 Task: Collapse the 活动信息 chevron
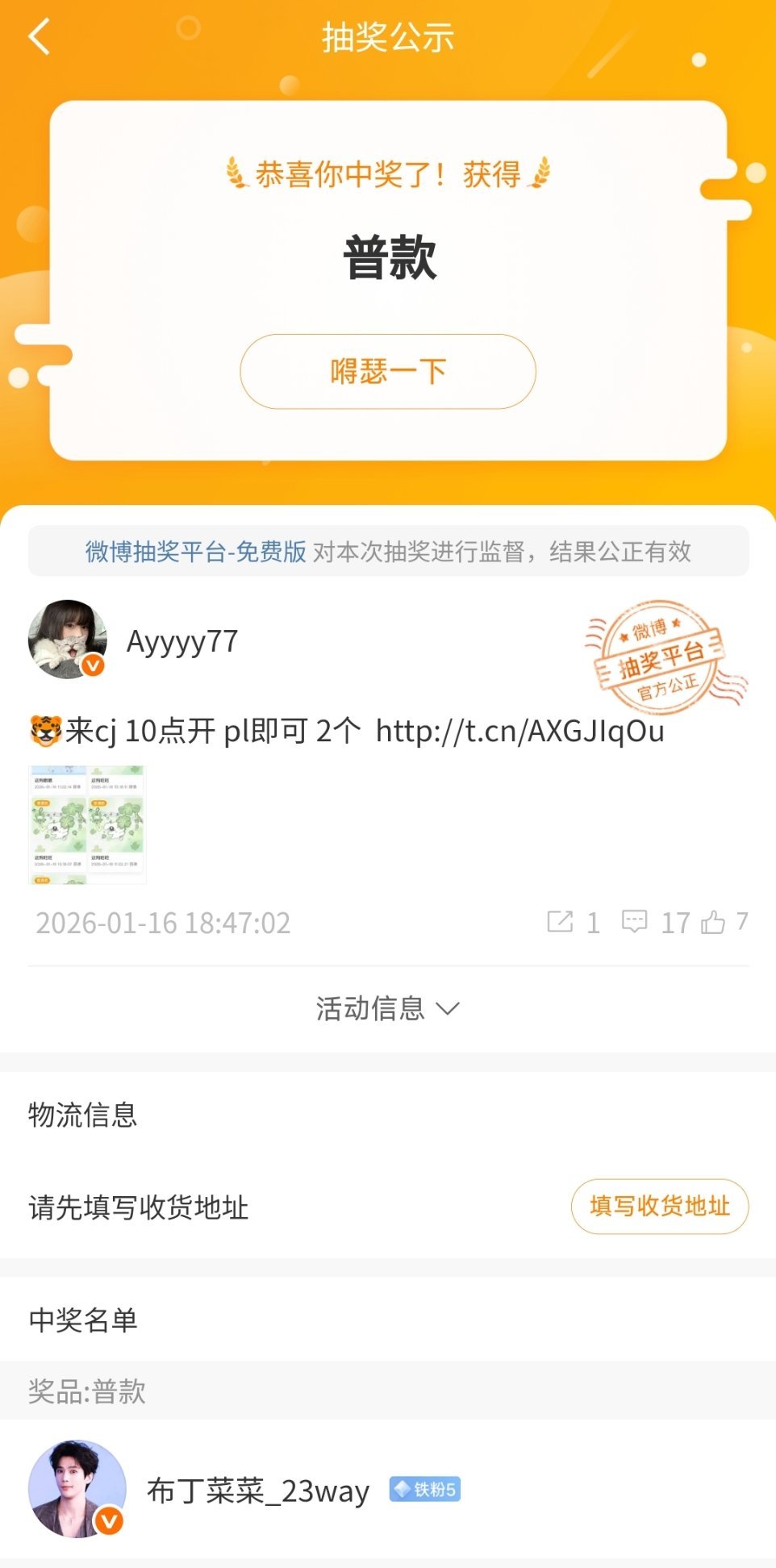(448, 1008)
